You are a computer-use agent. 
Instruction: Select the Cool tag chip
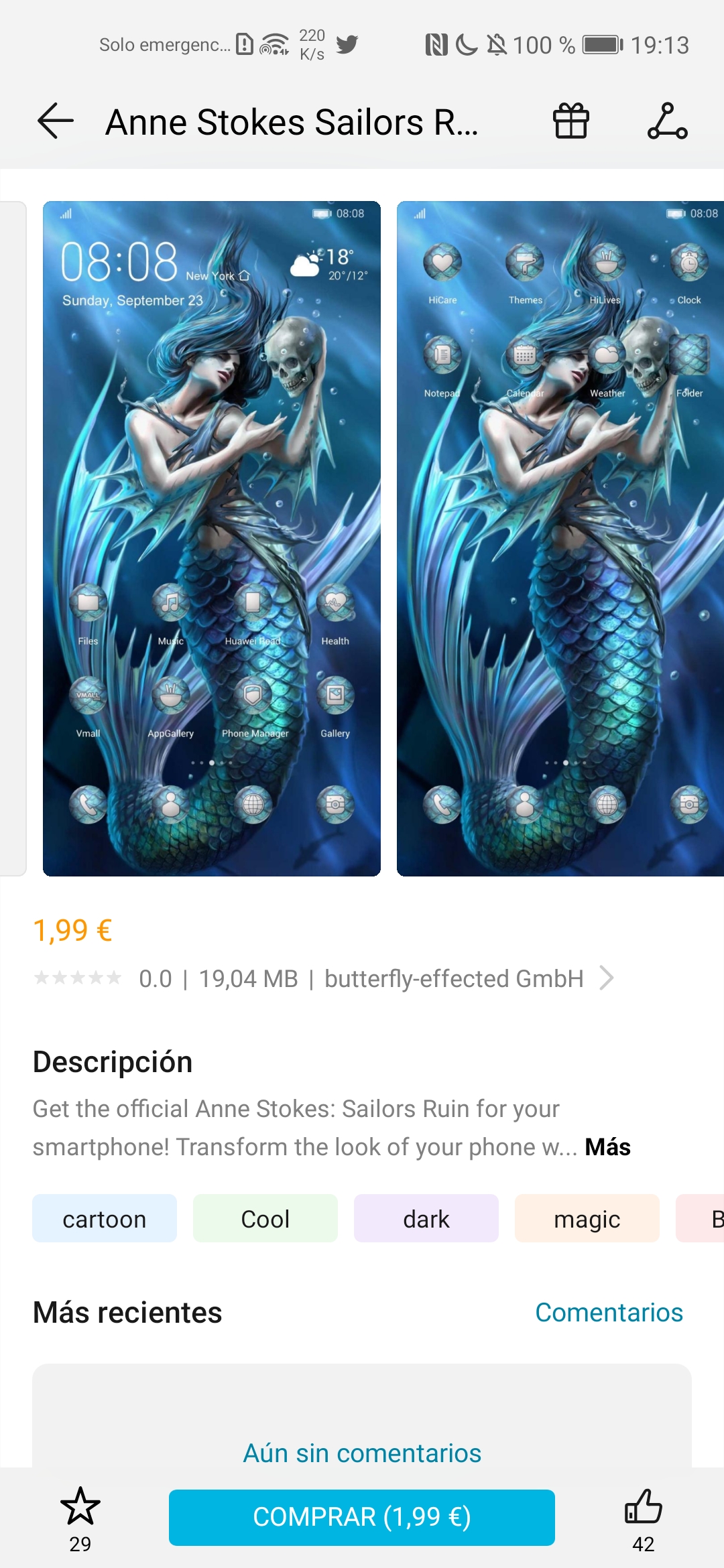pyautogui.click(x=265, y=1218)
